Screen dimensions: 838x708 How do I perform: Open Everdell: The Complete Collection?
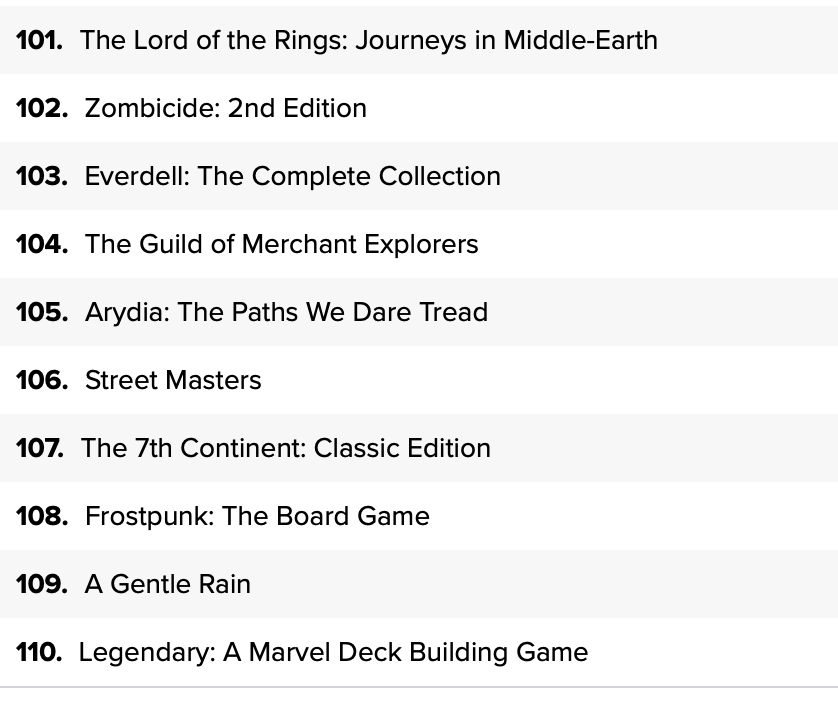point(292,176)
